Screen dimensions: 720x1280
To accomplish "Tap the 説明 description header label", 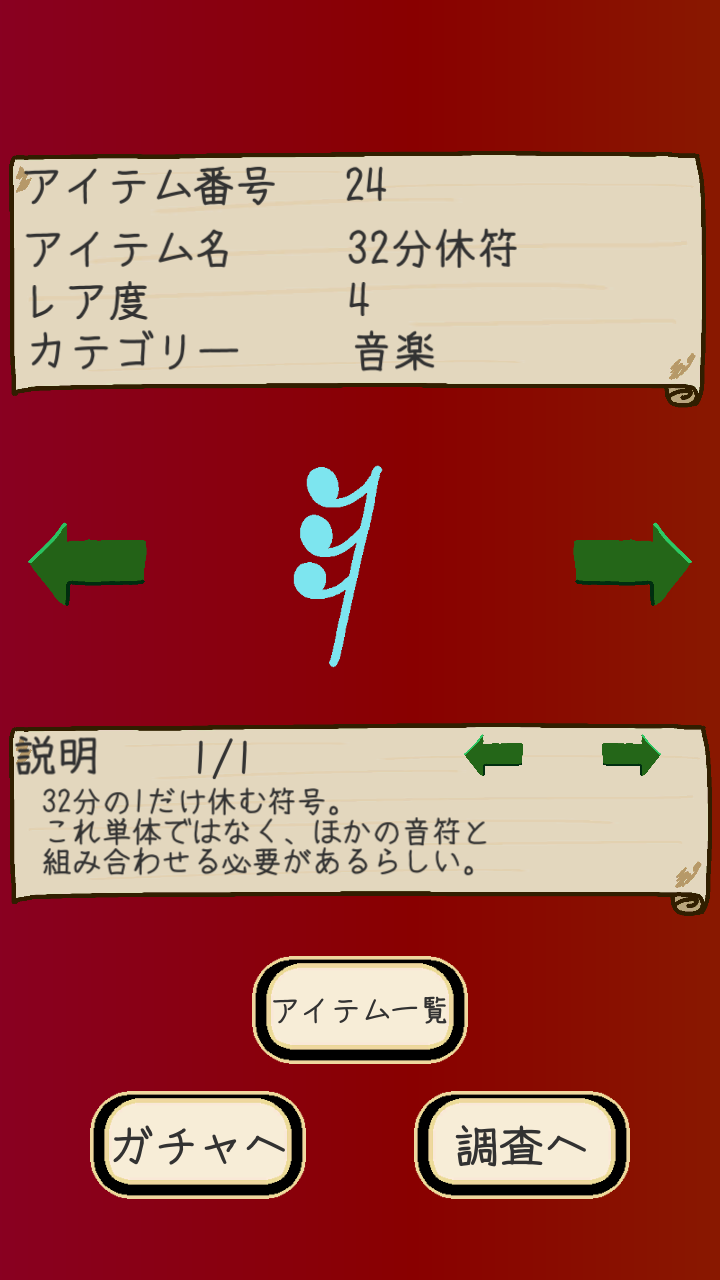I will point(55,755).
